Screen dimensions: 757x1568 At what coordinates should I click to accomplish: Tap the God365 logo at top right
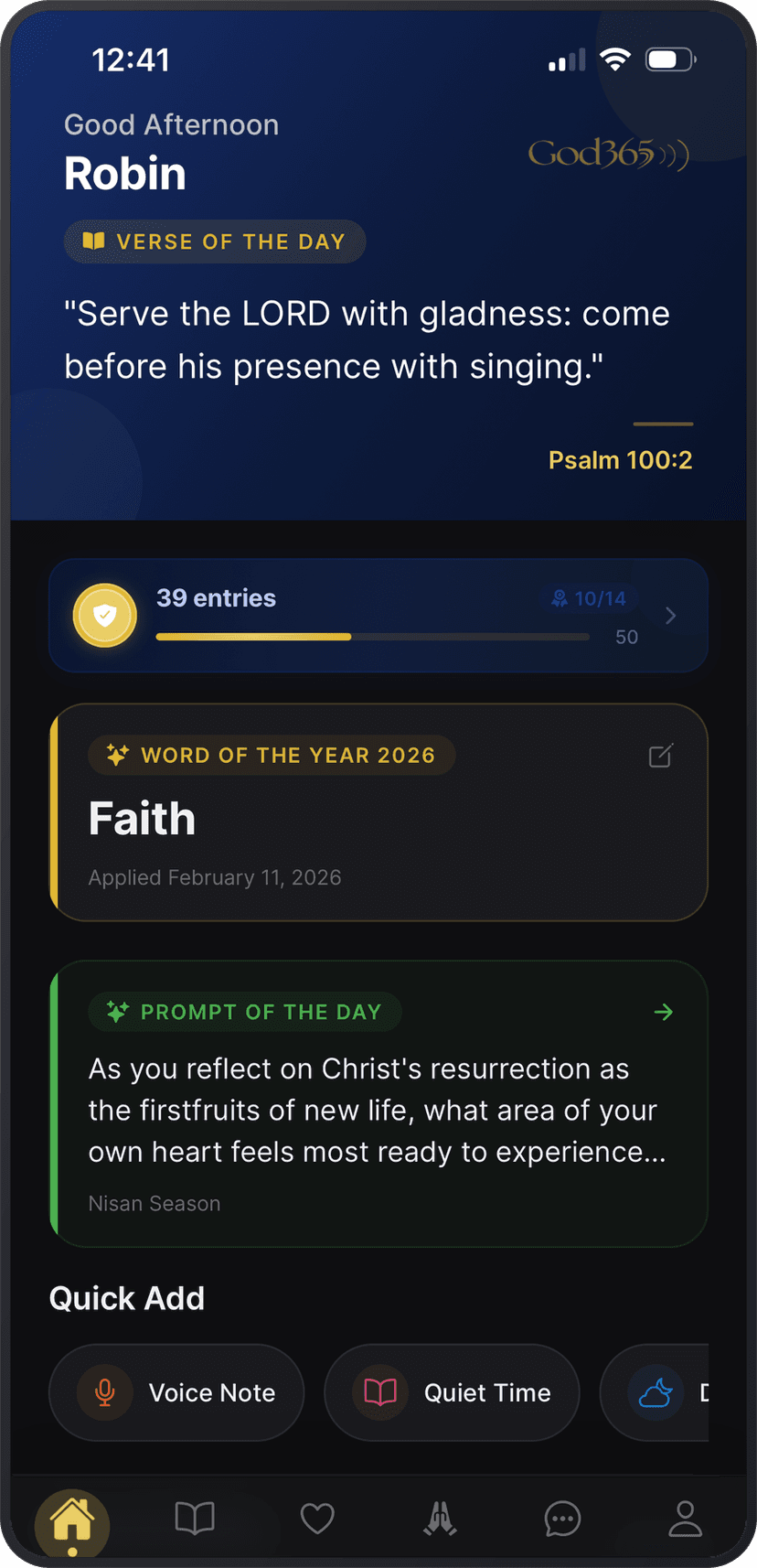608,154
